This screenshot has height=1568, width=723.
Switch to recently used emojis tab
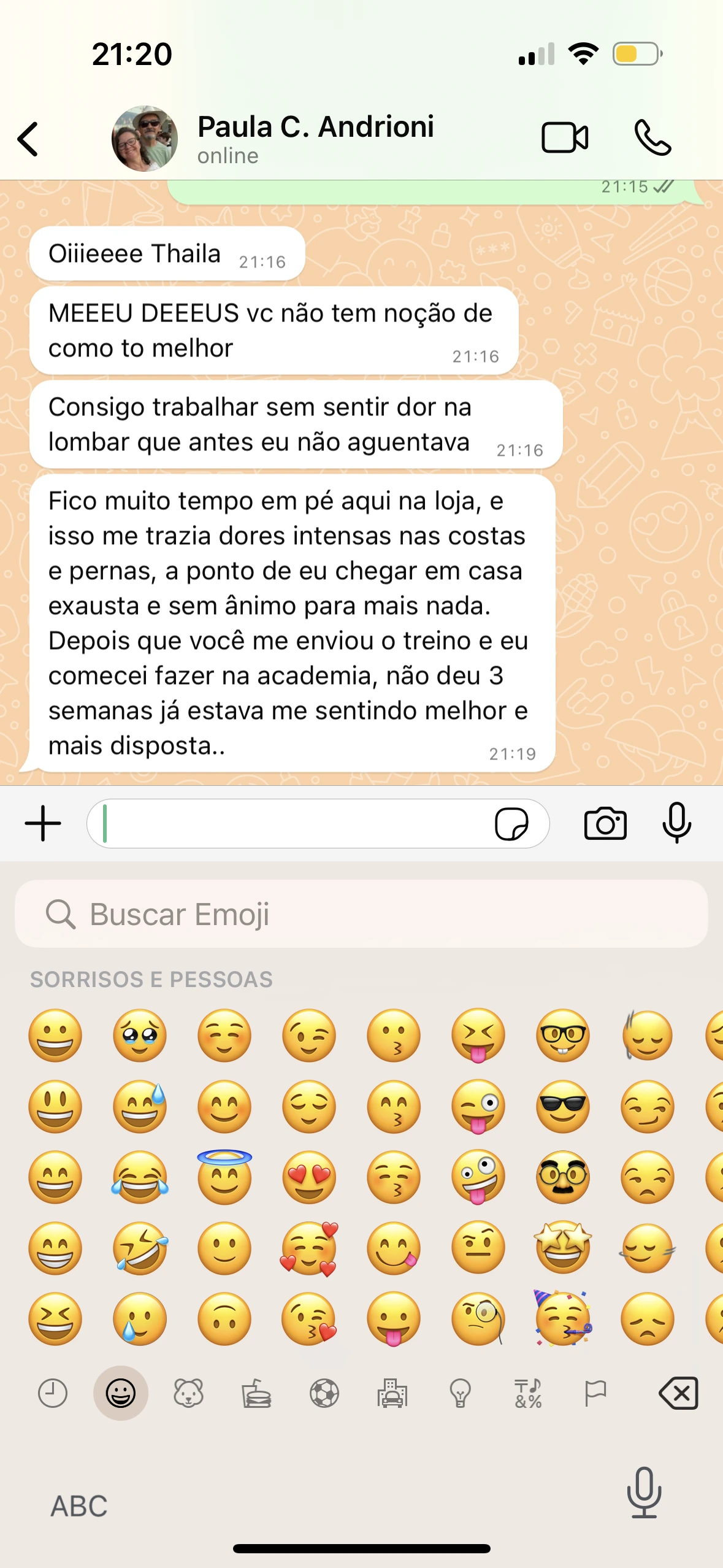(x=53, y=1393)
